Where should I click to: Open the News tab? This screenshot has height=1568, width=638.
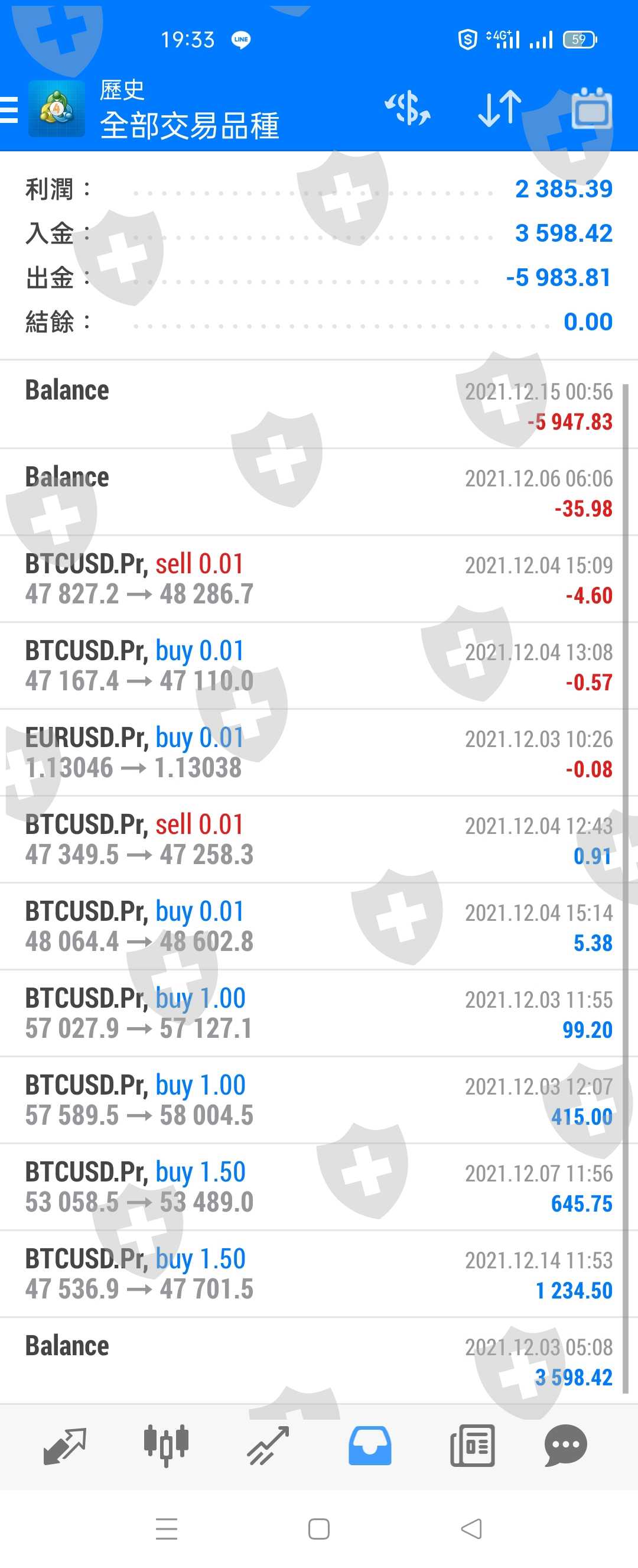pyautogui.click(x=472, y=1446)
